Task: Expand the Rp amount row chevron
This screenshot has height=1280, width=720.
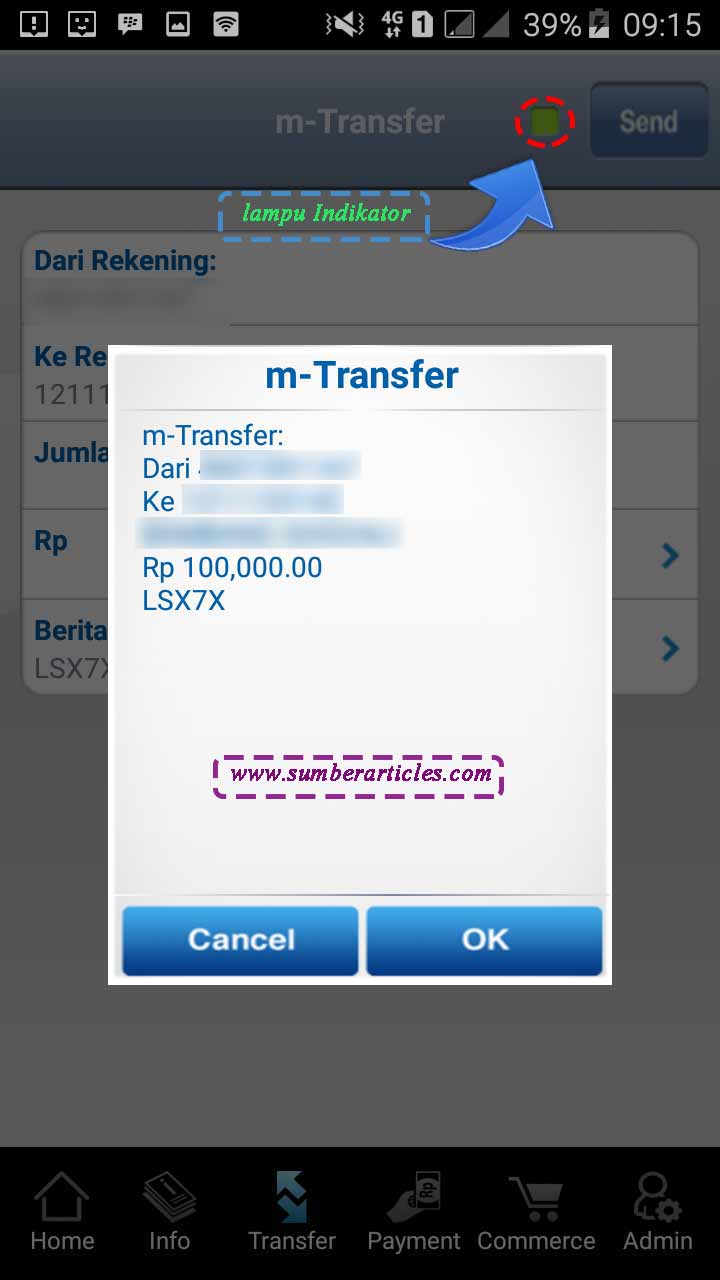Action: tap(670, 556)
